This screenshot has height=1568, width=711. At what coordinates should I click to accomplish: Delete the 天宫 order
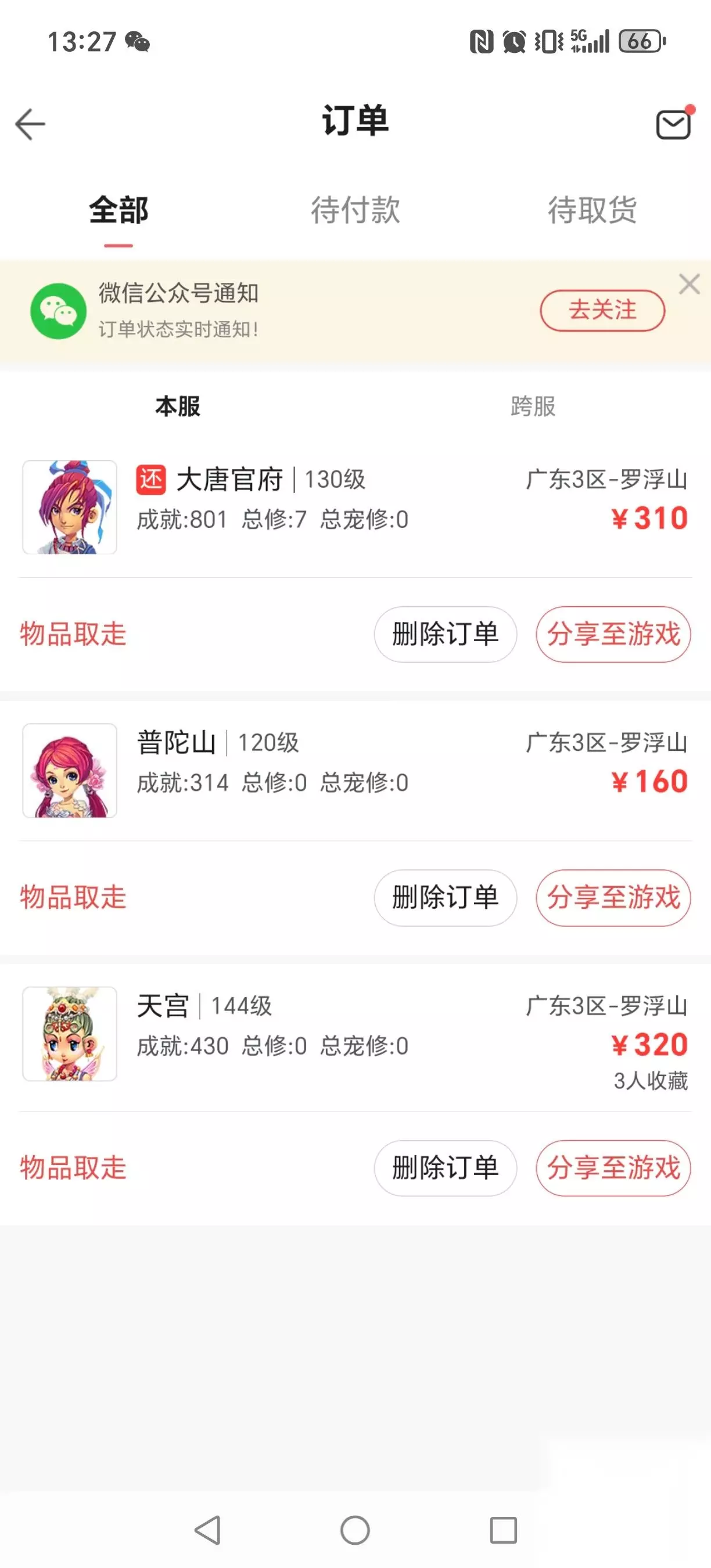pos(446,1168)
